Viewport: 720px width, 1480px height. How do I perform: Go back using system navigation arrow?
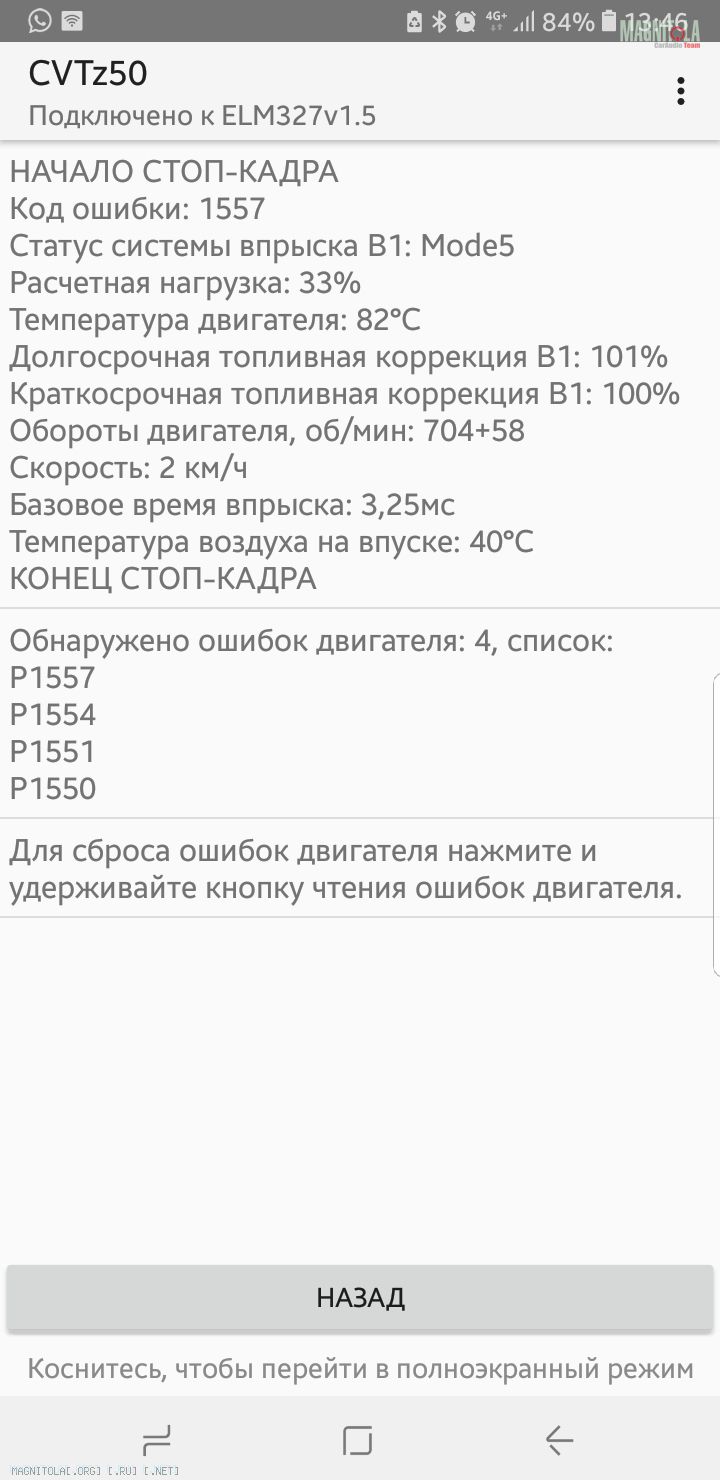tap(559, 1440)
